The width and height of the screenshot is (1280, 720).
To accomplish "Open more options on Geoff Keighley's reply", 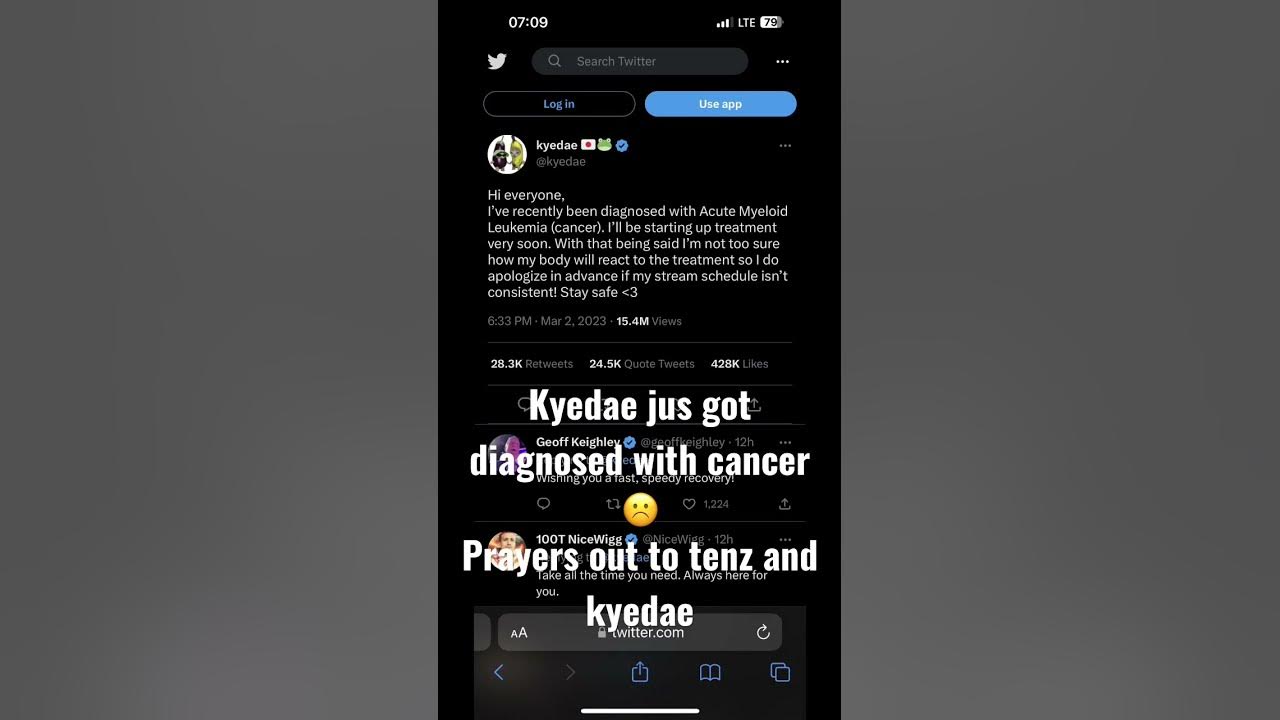I will (785, 442).
